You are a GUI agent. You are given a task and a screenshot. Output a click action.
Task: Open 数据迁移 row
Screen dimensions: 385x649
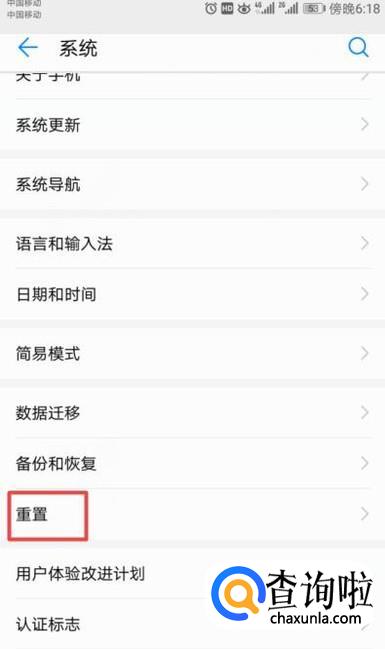click(x=192, y=413)
